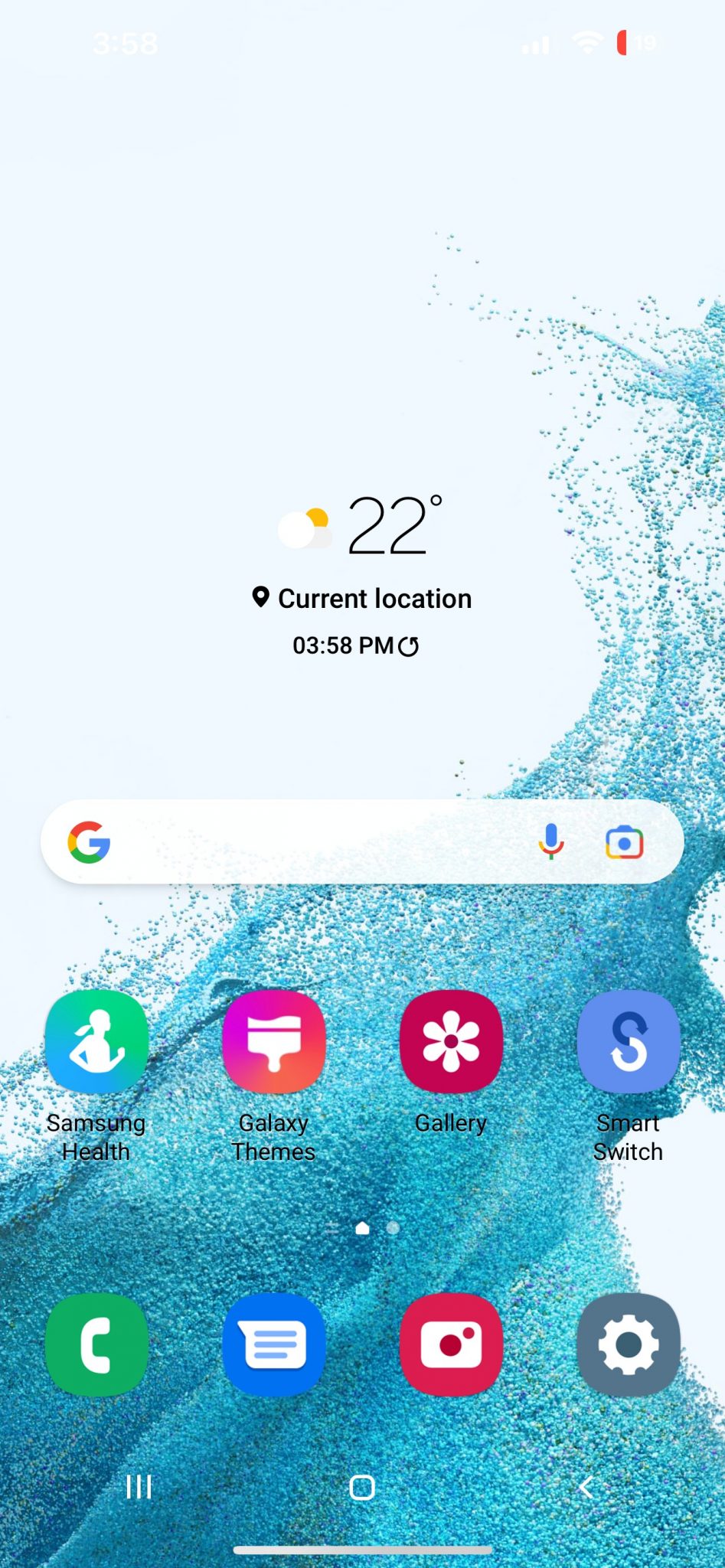This screenshot has height=1568, width=725.
Task: Open the Settings app
Action: coord(628,1346)
